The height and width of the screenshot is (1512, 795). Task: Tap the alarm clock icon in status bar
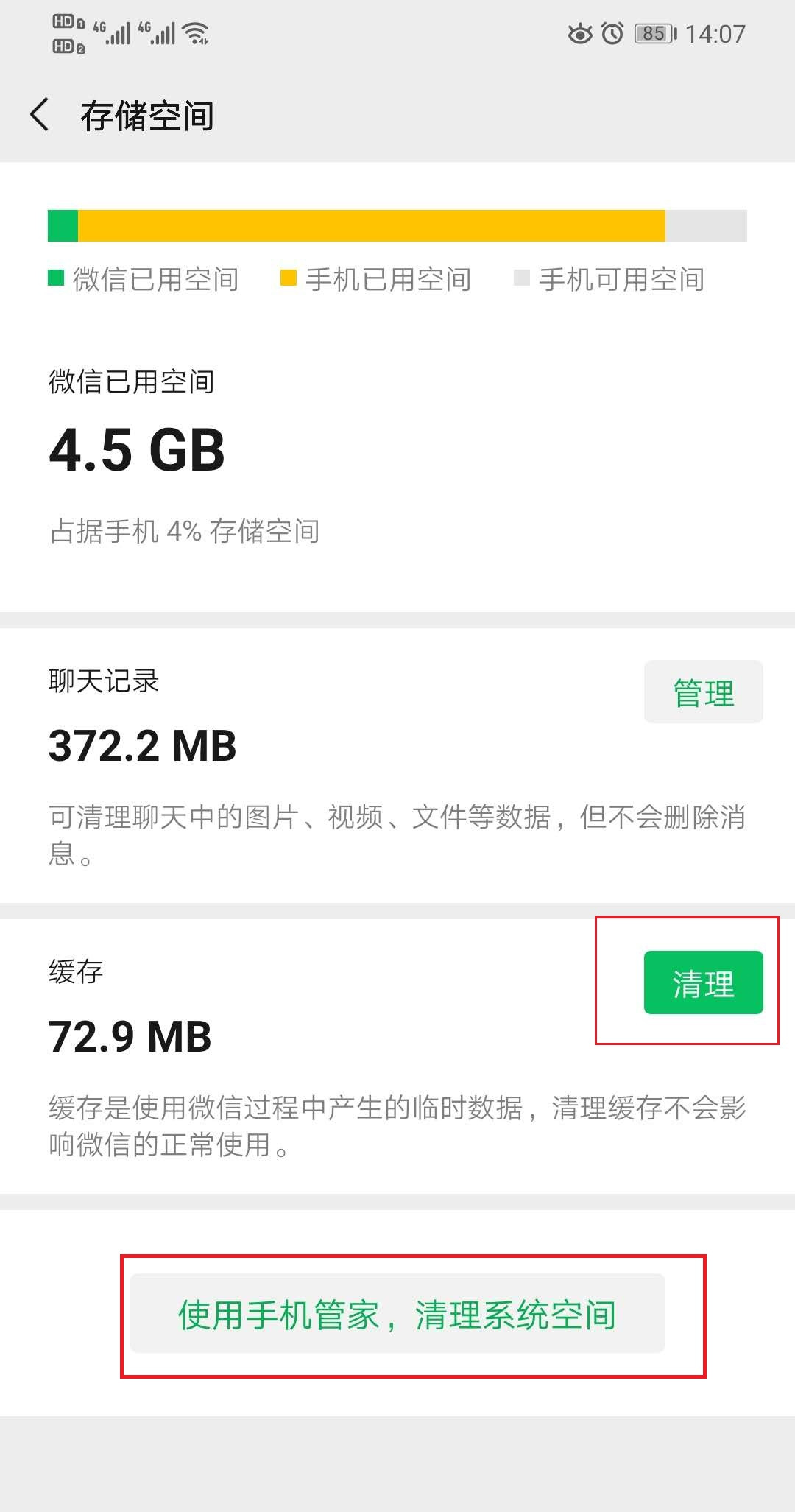pos(612,32)
